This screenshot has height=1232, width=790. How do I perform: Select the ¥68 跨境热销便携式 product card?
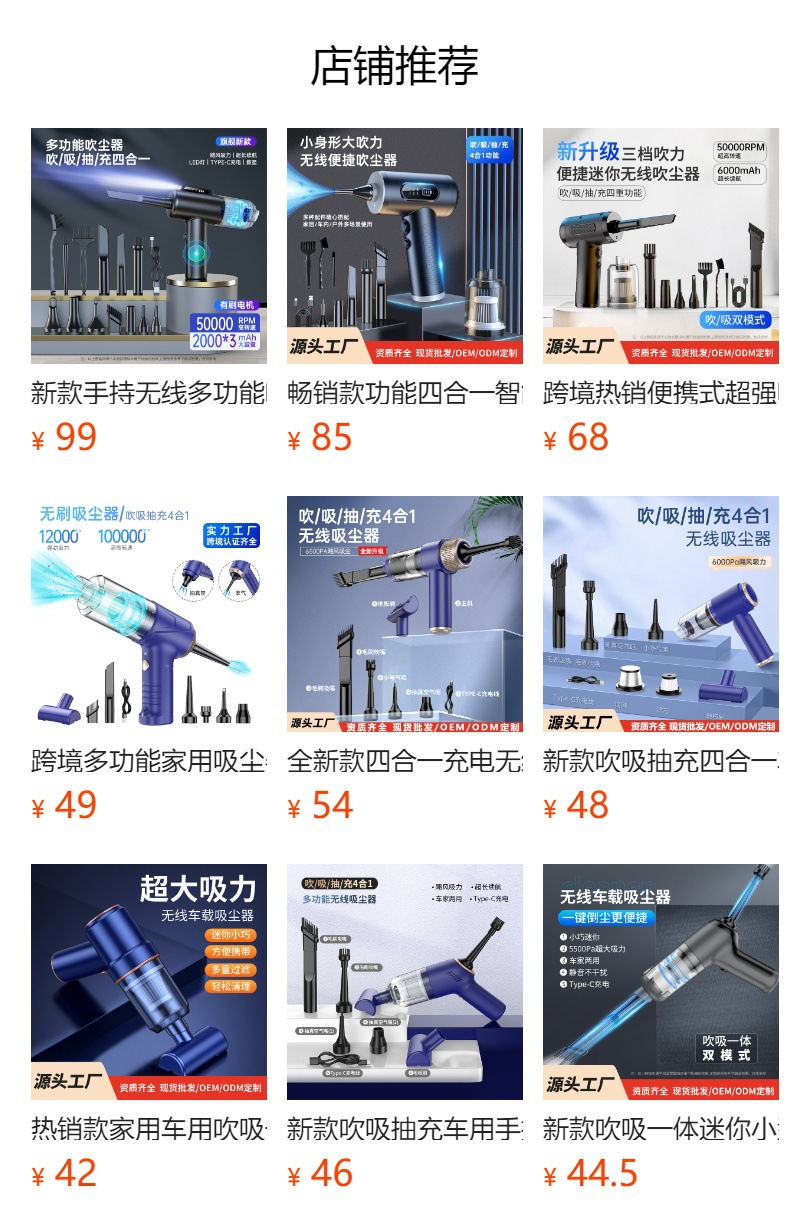point(660,246)
